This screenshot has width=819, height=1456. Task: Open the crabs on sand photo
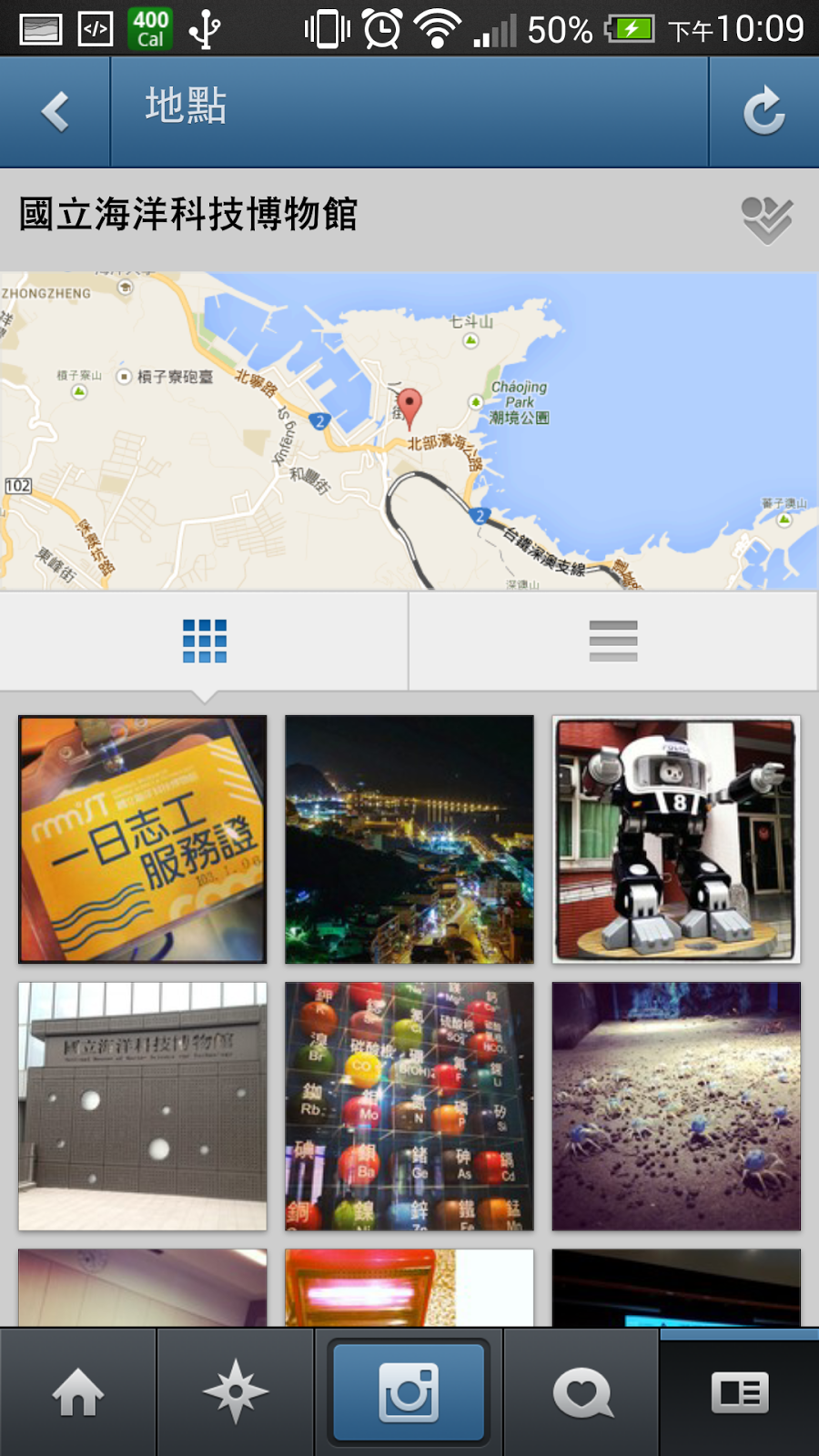point(676,1106)
